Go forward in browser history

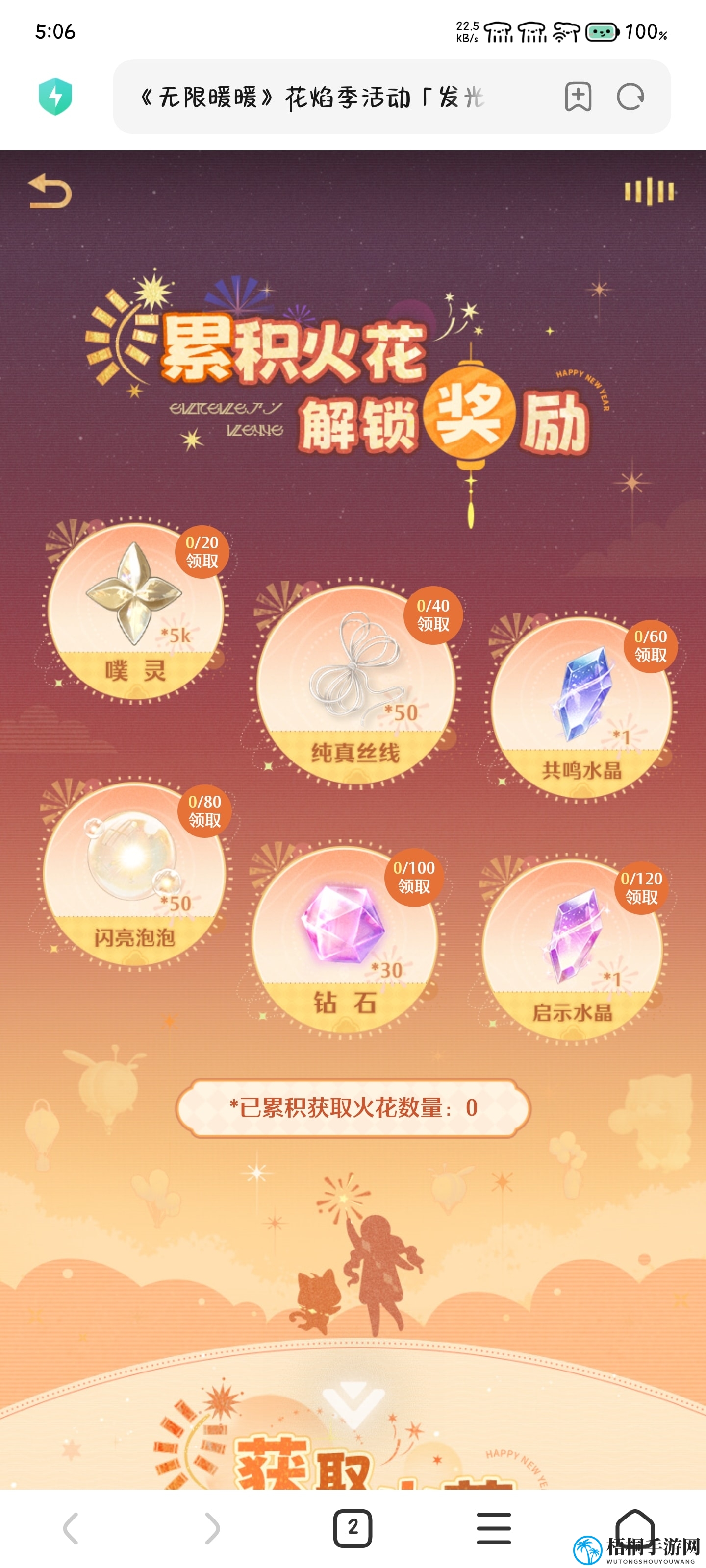pyautogui.click(x=212, y=1528)
